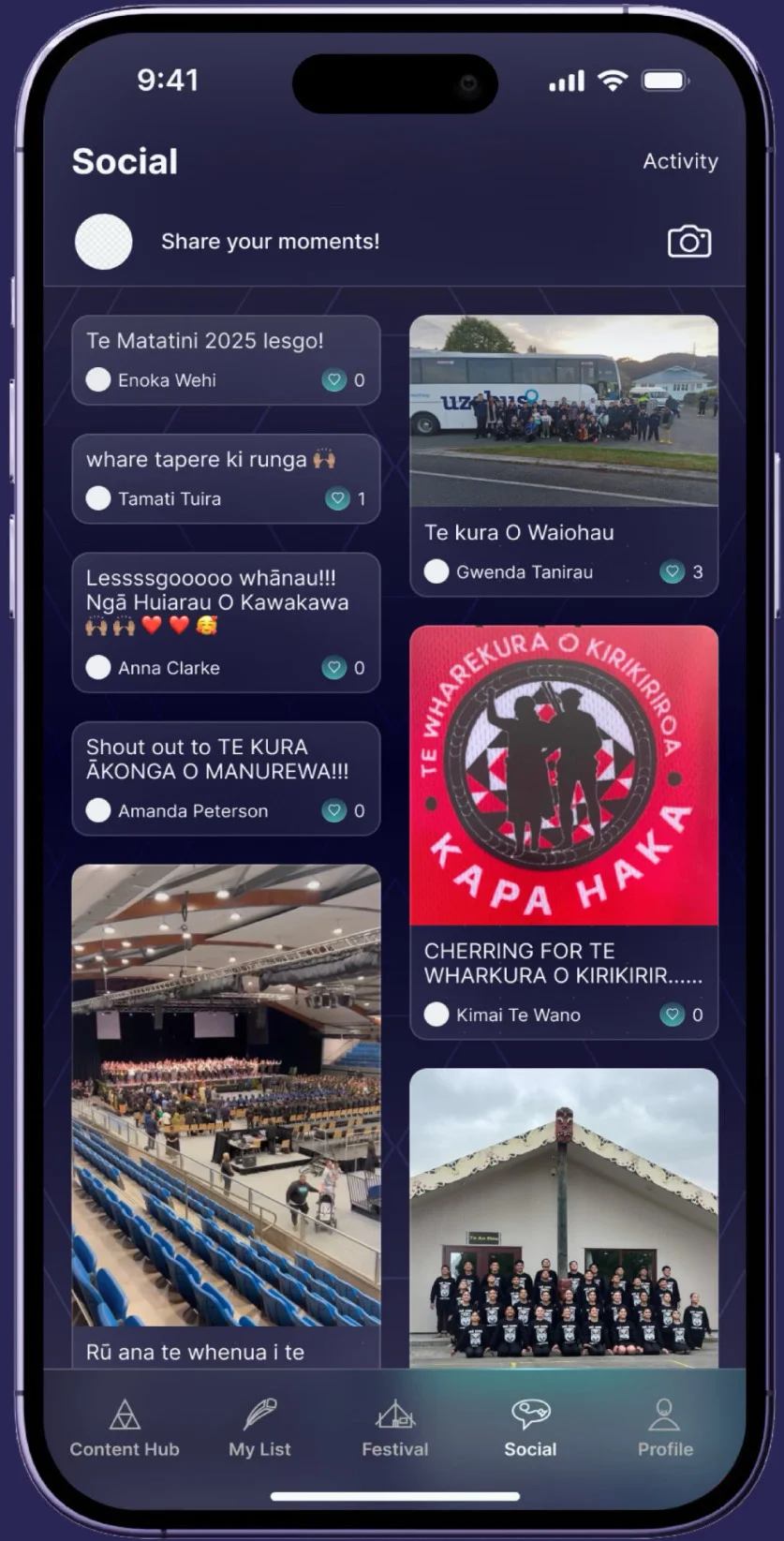The width and height of the screenshot is (784, 1541).
Task: Open the Profile tab
Action: [665, 1429]
